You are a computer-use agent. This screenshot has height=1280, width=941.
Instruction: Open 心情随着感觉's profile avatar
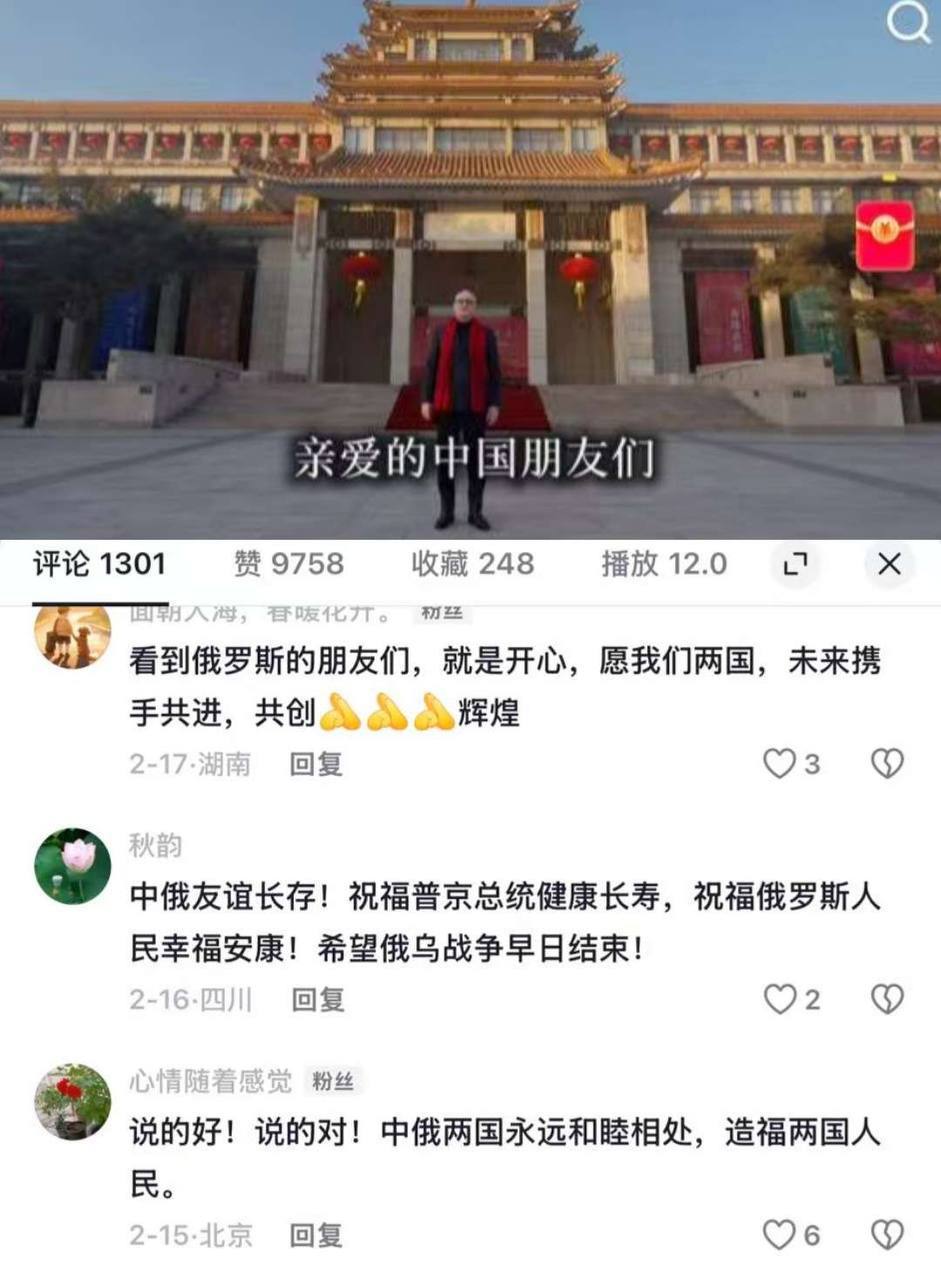72,1101
